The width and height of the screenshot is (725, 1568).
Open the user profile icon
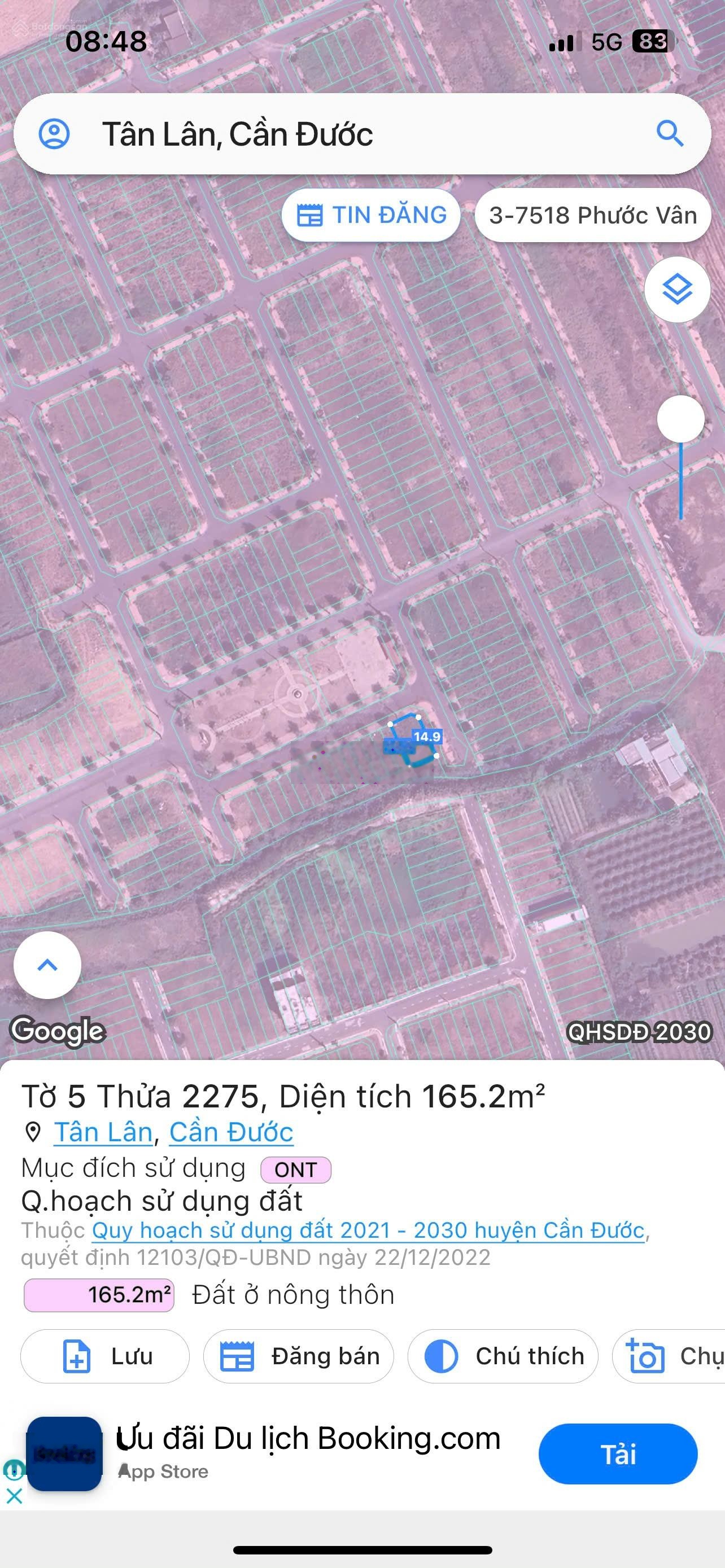click(x=54, y=134)
